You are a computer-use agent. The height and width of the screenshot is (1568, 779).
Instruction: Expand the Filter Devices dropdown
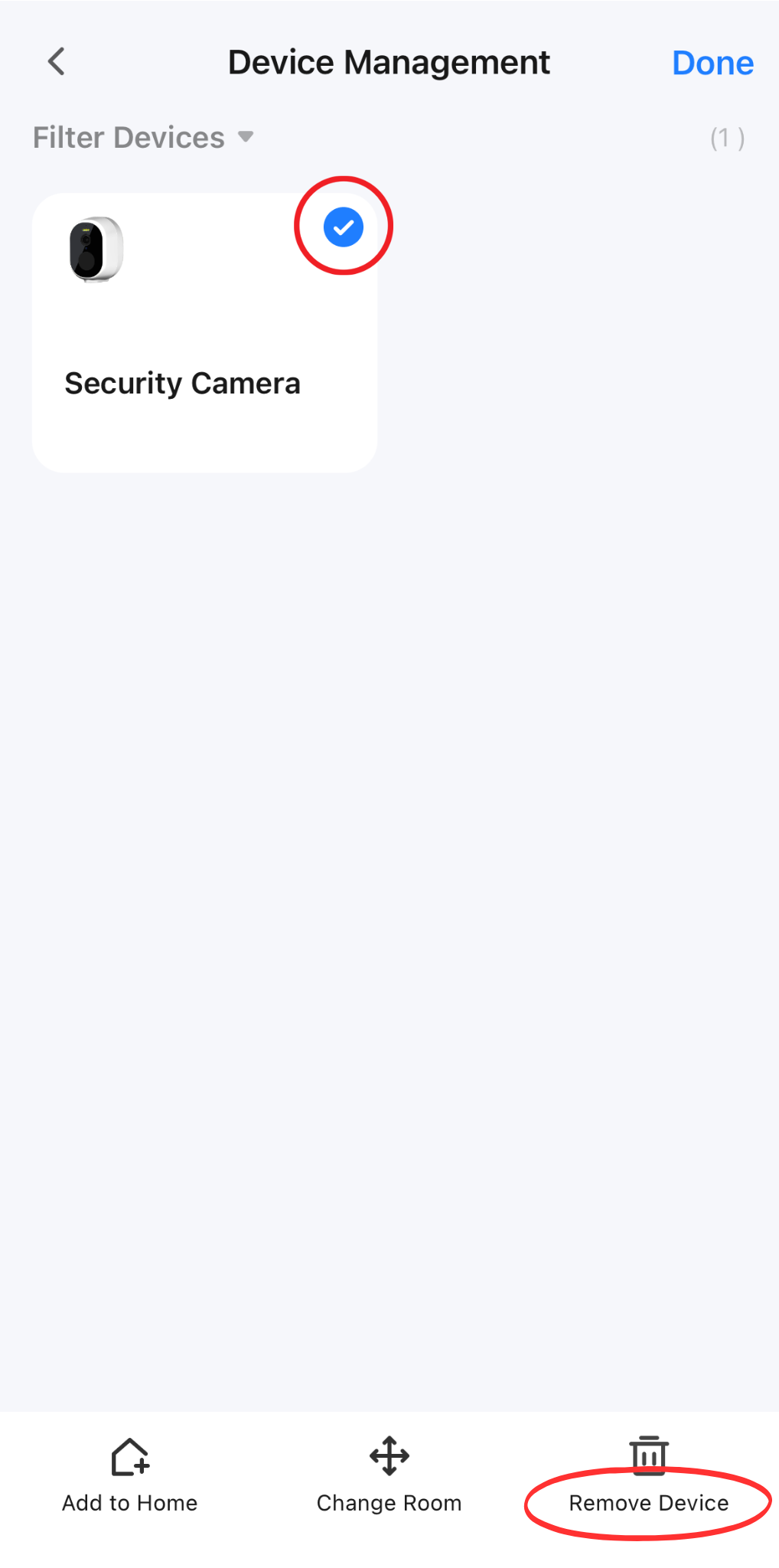pos(144,138)
